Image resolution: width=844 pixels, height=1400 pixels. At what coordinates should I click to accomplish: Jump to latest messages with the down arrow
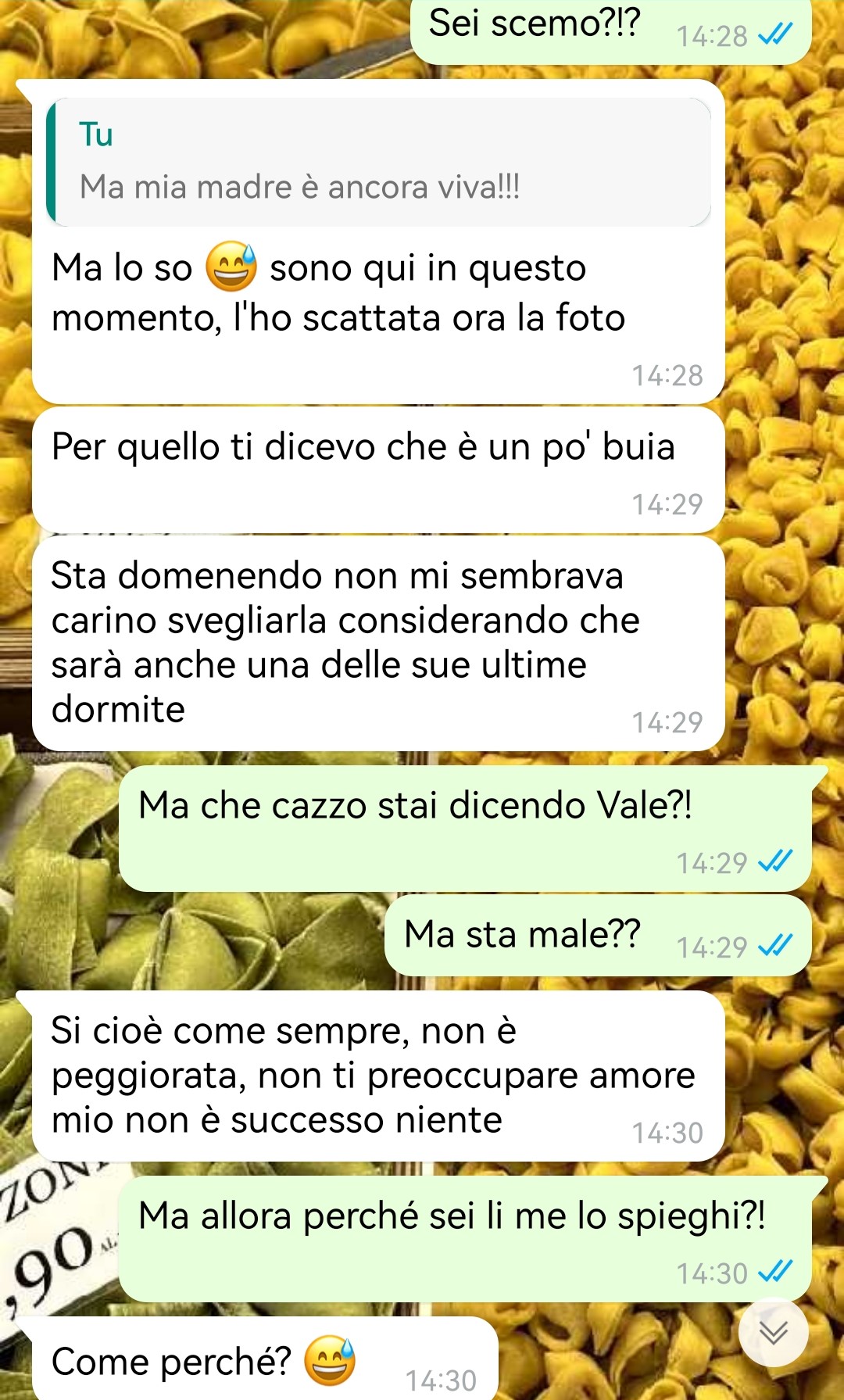[773, 1332]
